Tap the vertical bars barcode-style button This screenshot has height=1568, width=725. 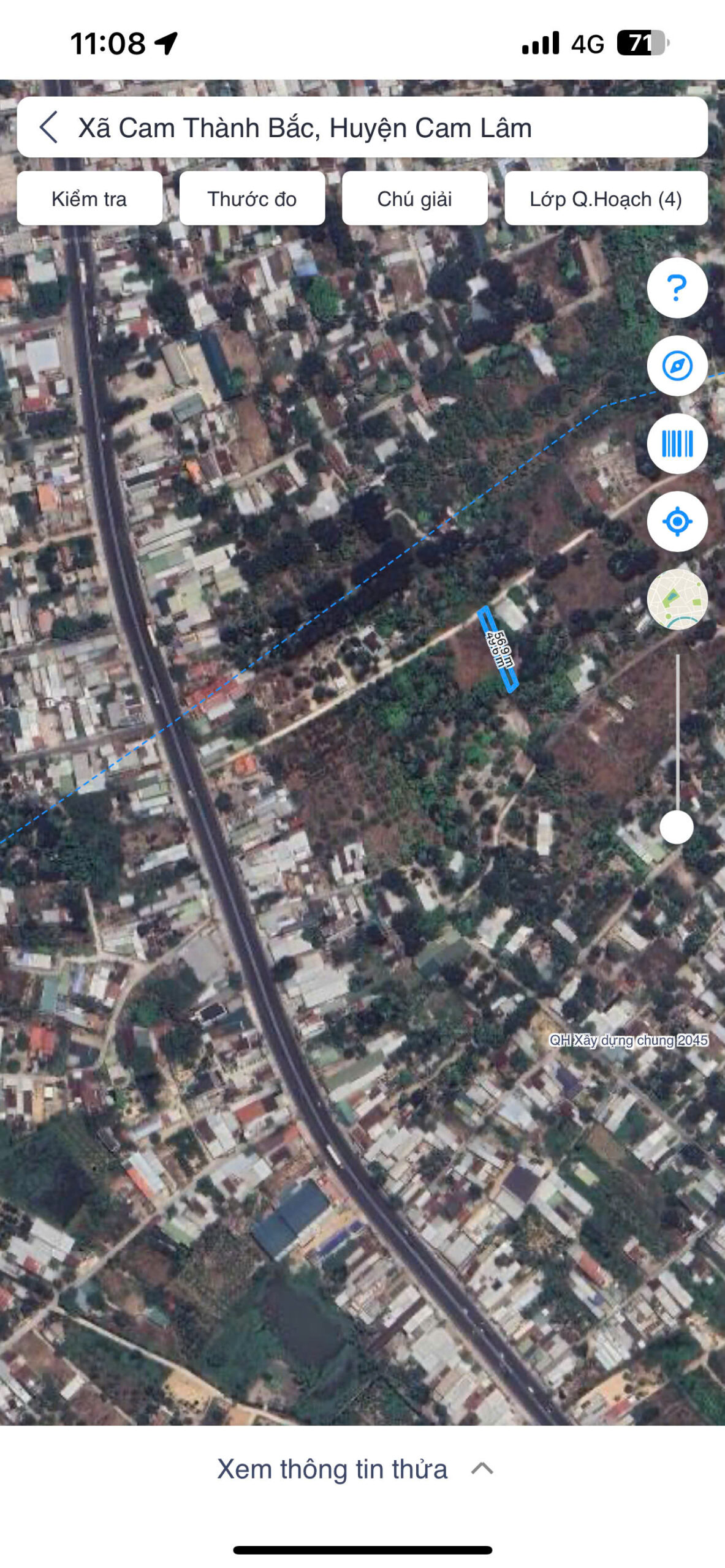click(677, 443)
